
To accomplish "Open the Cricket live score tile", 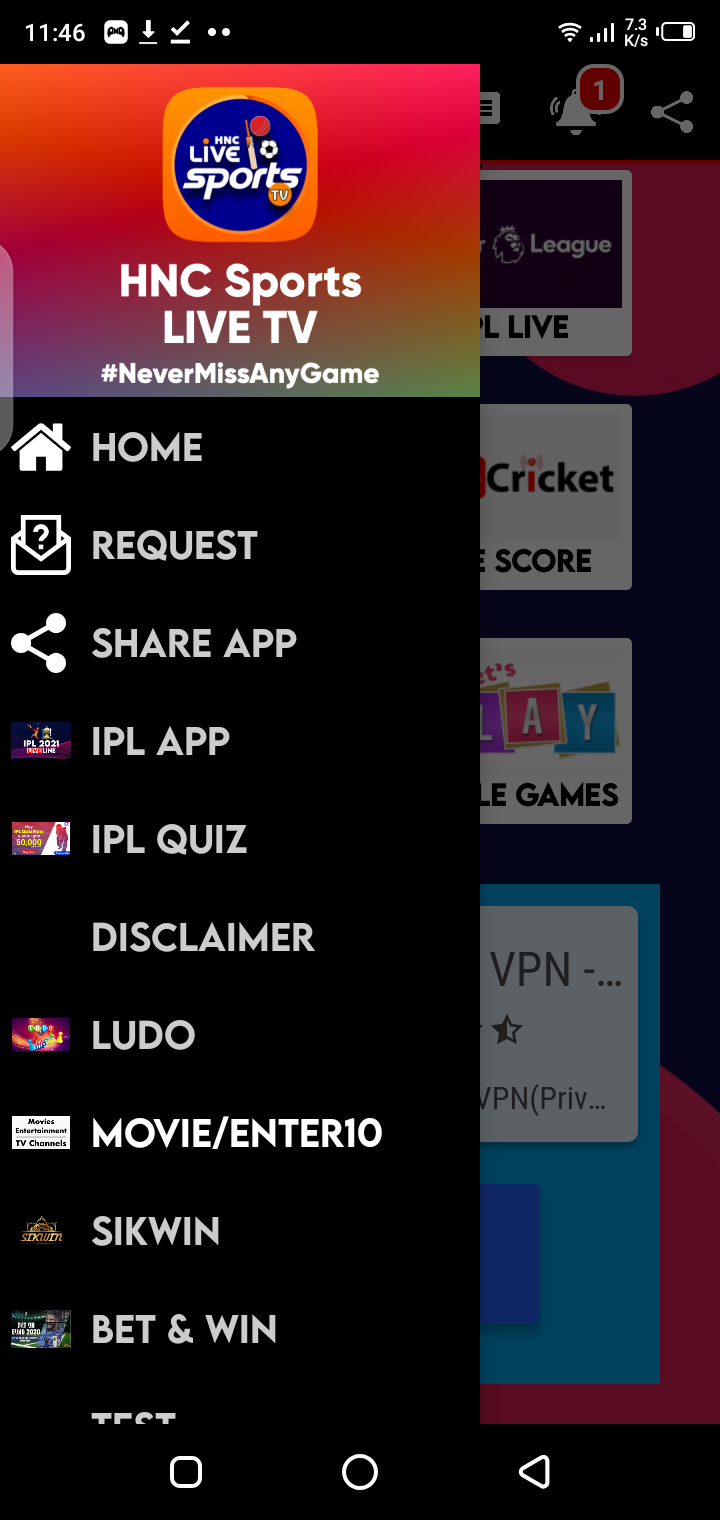I will pyautogui.click(x=556, y=497).
